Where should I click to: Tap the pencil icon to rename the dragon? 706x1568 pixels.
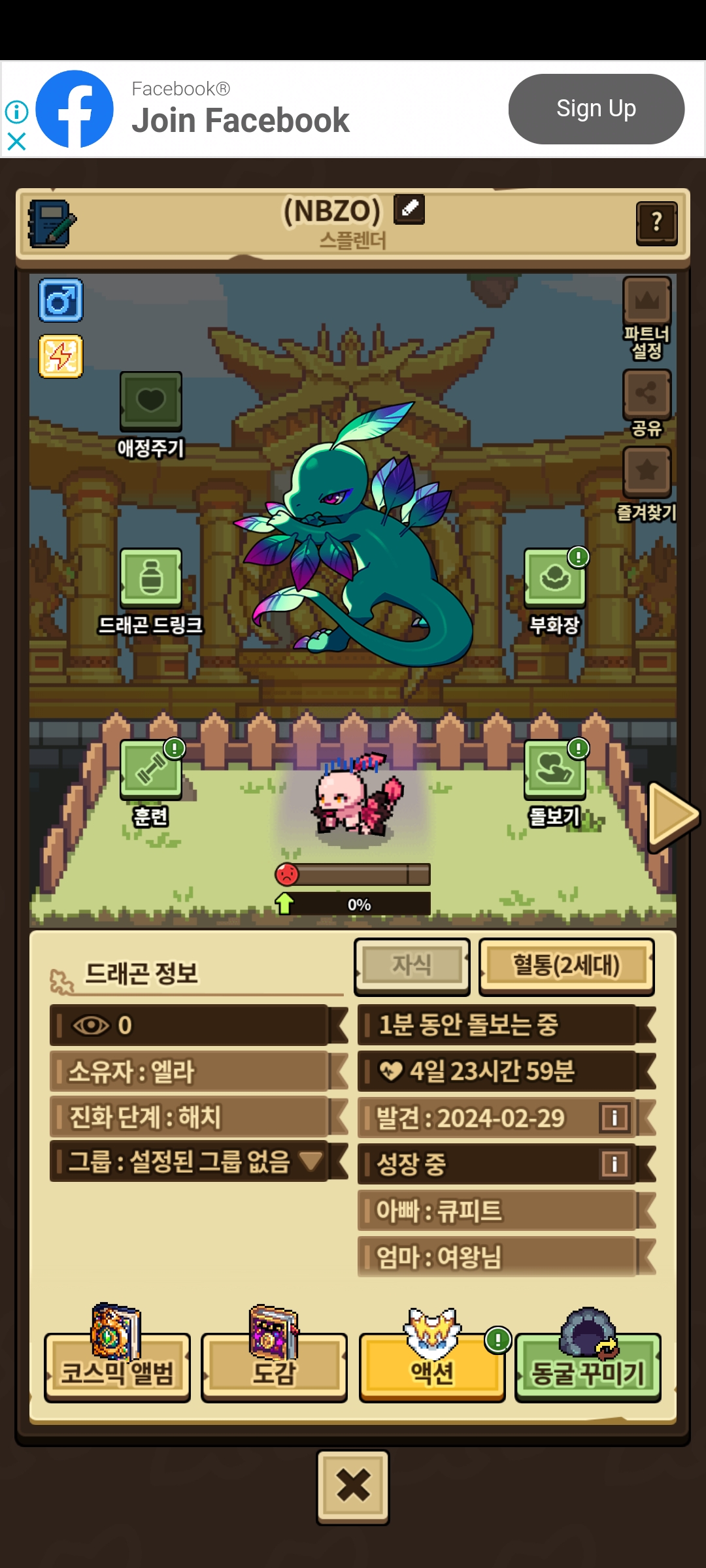click(409, 209)
